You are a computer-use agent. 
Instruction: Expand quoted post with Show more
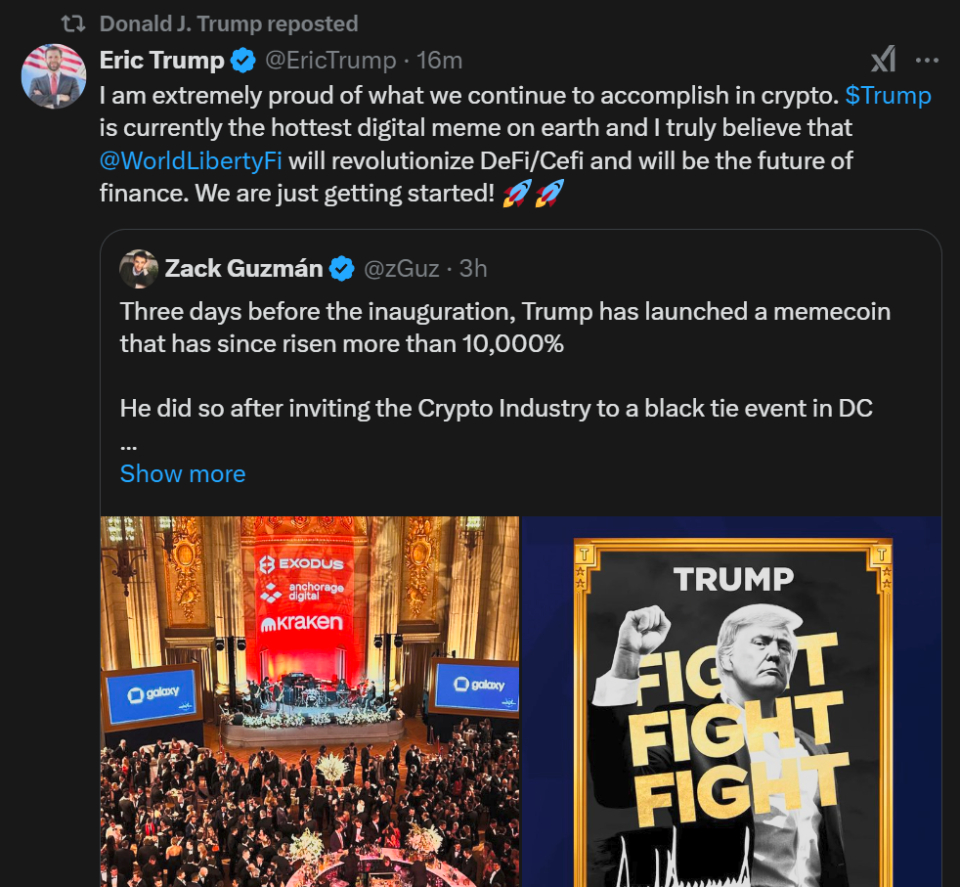point(182,473)
